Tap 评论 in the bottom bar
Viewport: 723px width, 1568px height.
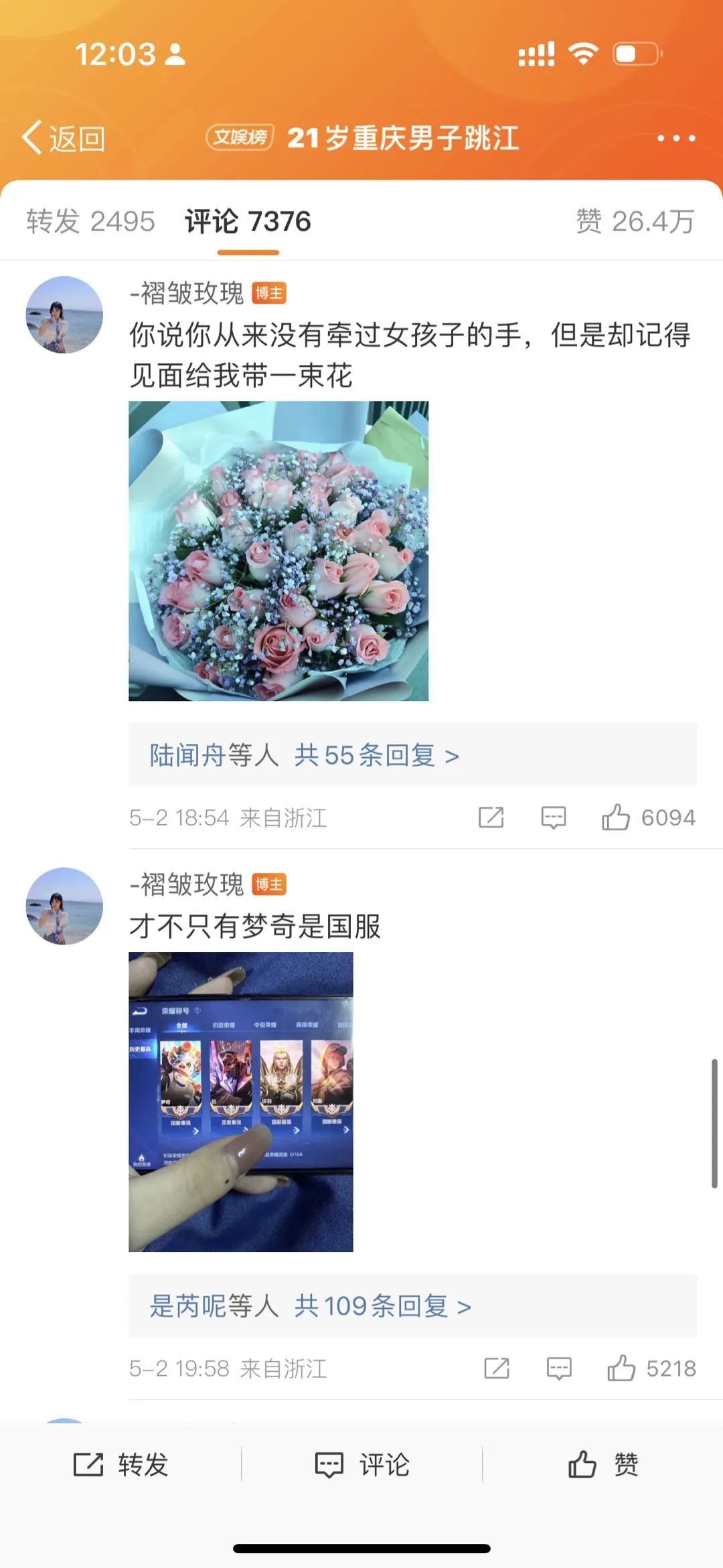coord(361,1464)
